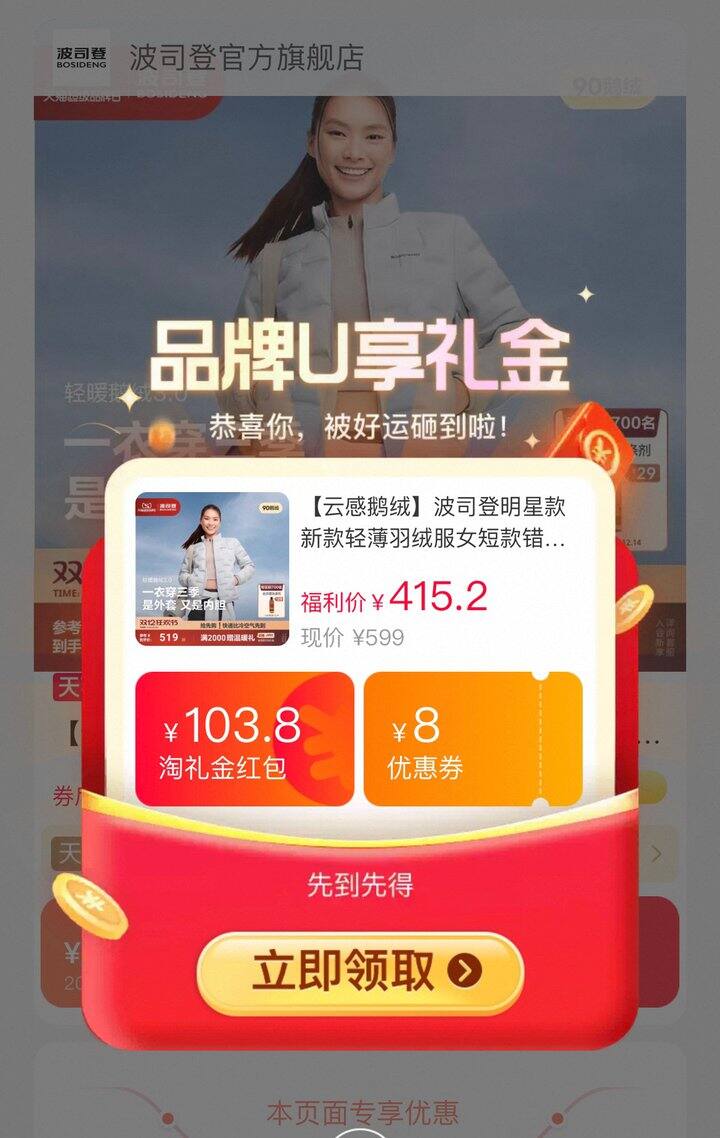Select the ¥103.8 淘礼金红包 red packet card

click(240, 737)
